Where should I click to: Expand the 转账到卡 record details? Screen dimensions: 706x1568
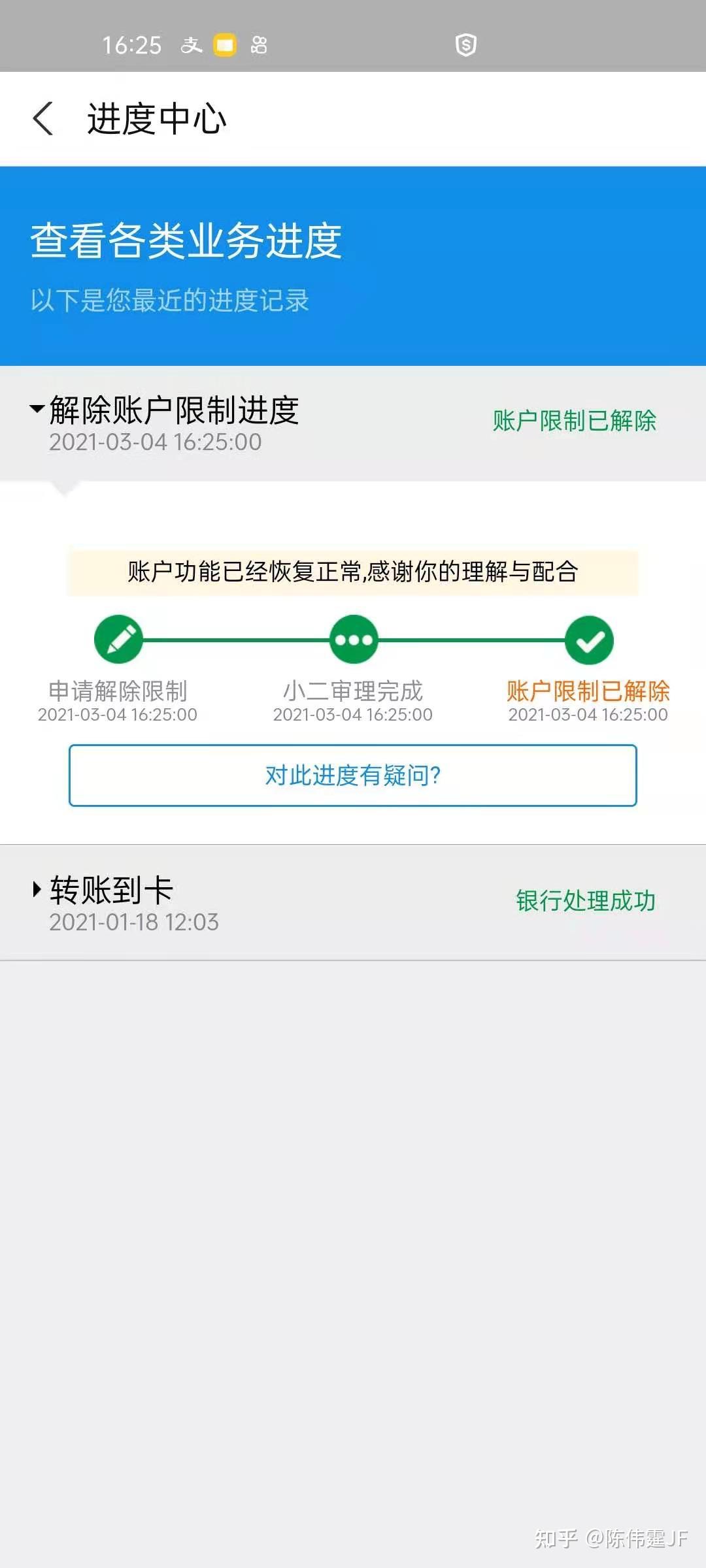coord(109,890)
